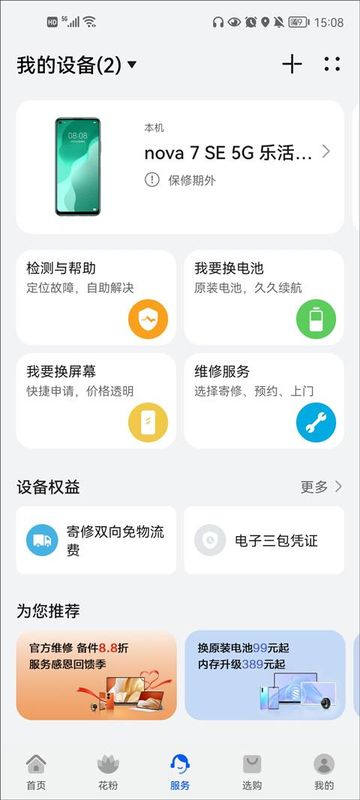Open the 官方维修 备件8.8折 promo banner
360x800 pixels.
coord(96,675)
